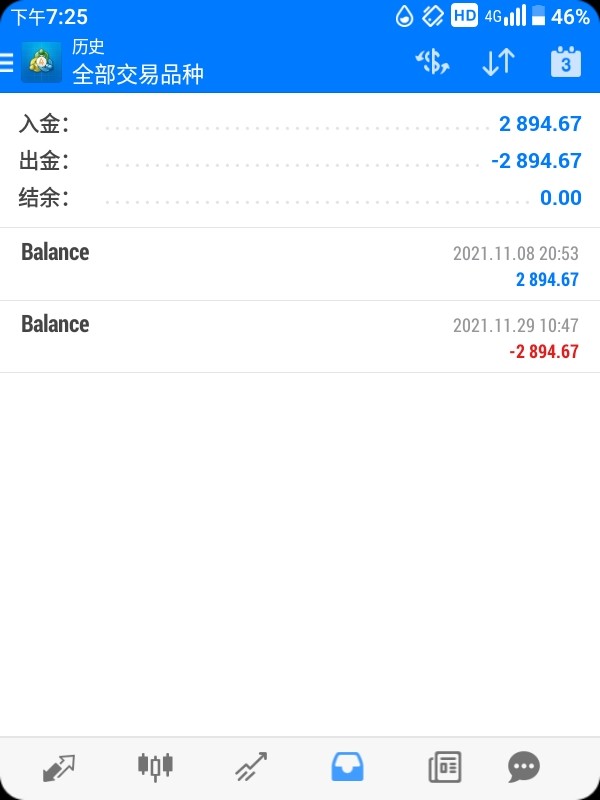Open the sort order arrows
Screen dimensions: 600x800
(x=498, y=63)
